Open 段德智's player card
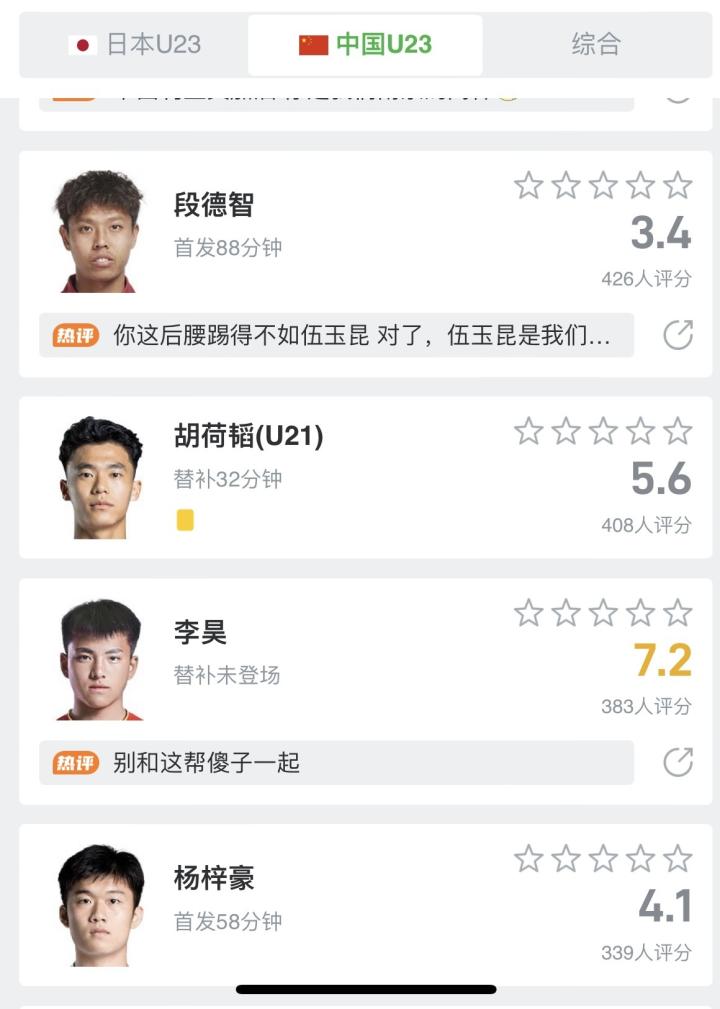 214,205
